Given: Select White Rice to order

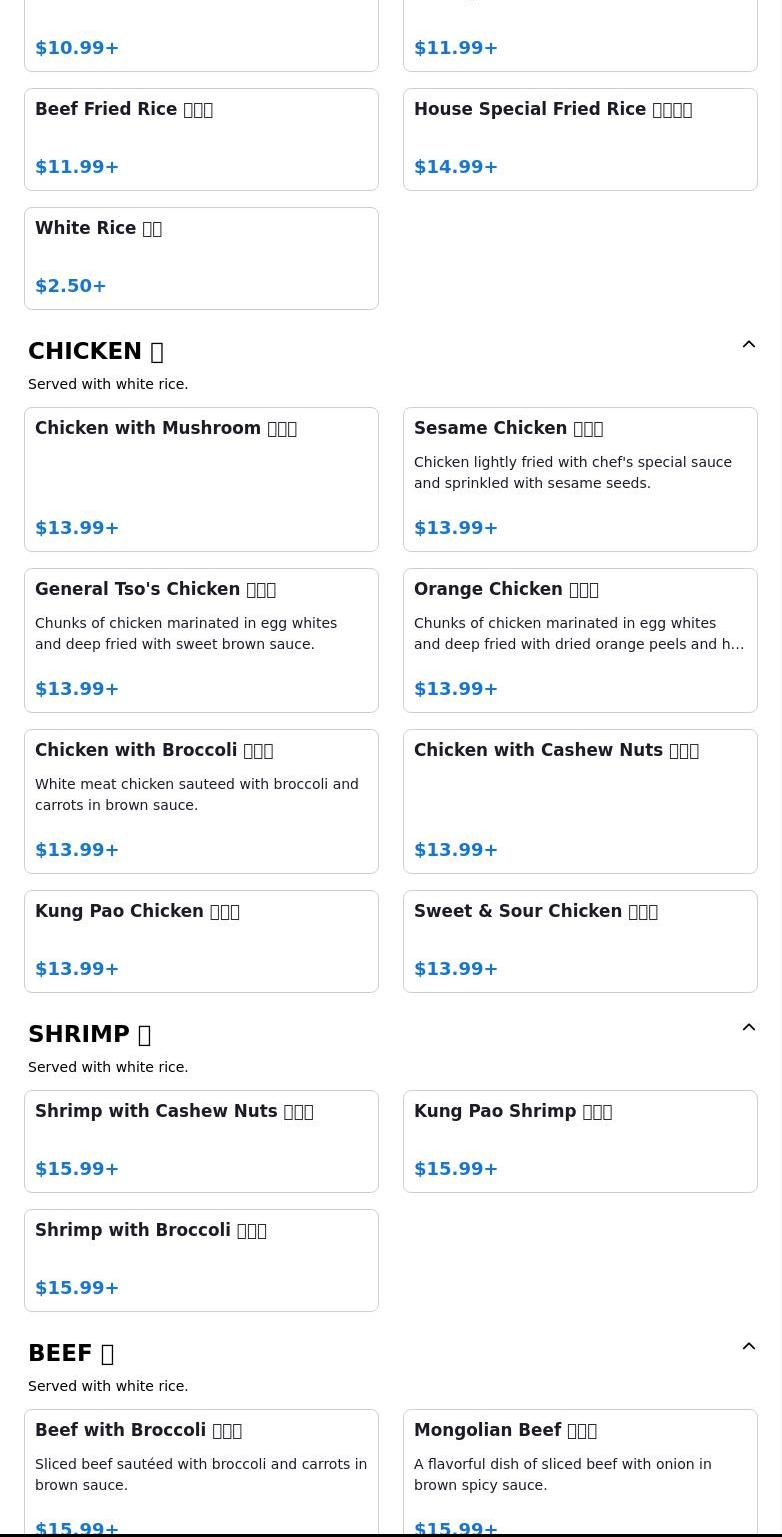Looking at the screenshot, I should click(x=201, y=258).
